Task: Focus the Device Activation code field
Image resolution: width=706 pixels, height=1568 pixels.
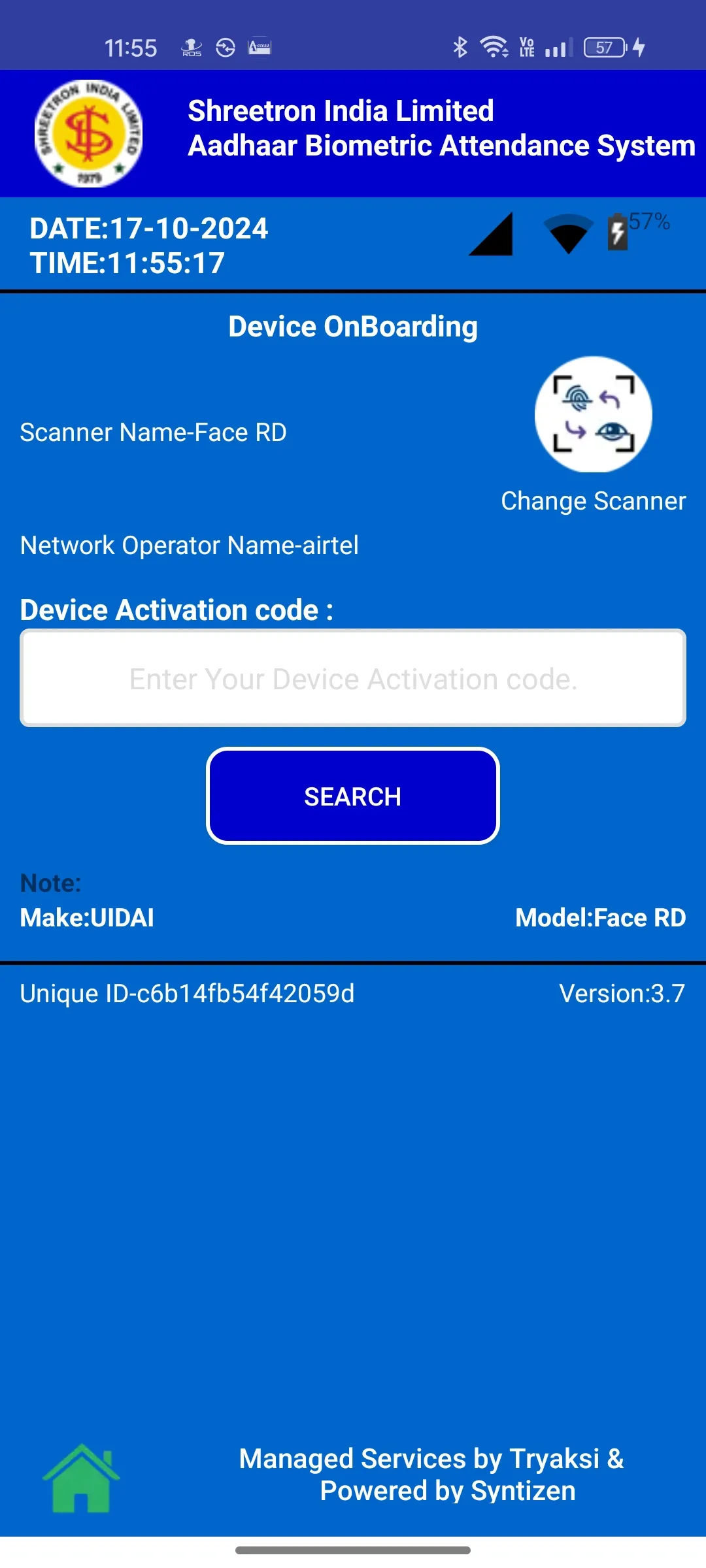Action: [x=353, y=678]
